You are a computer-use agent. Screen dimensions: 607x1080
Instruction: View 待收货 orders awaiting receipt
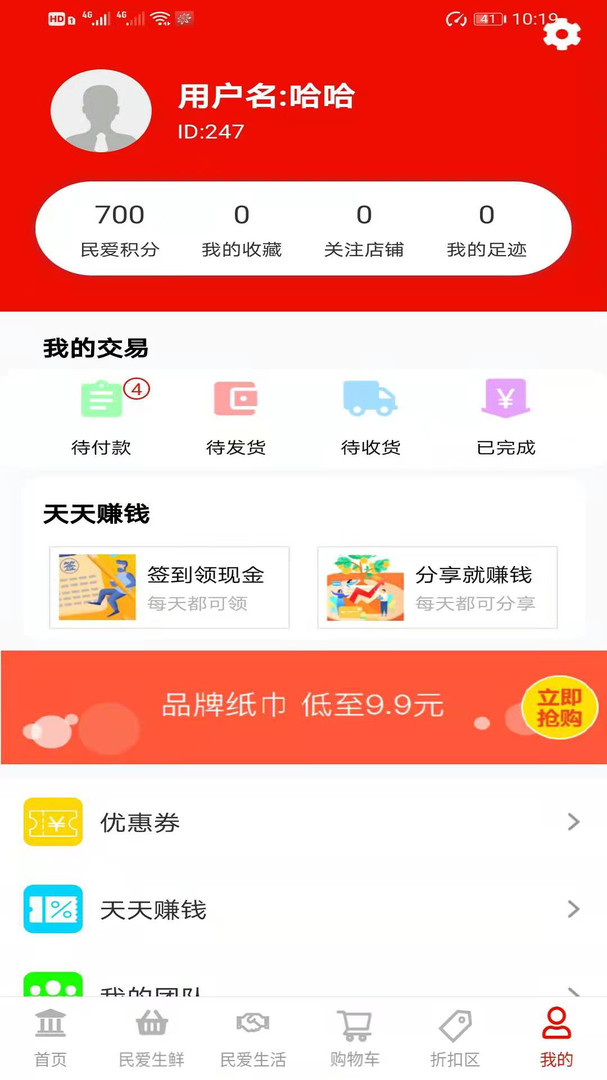pos(371,417)
